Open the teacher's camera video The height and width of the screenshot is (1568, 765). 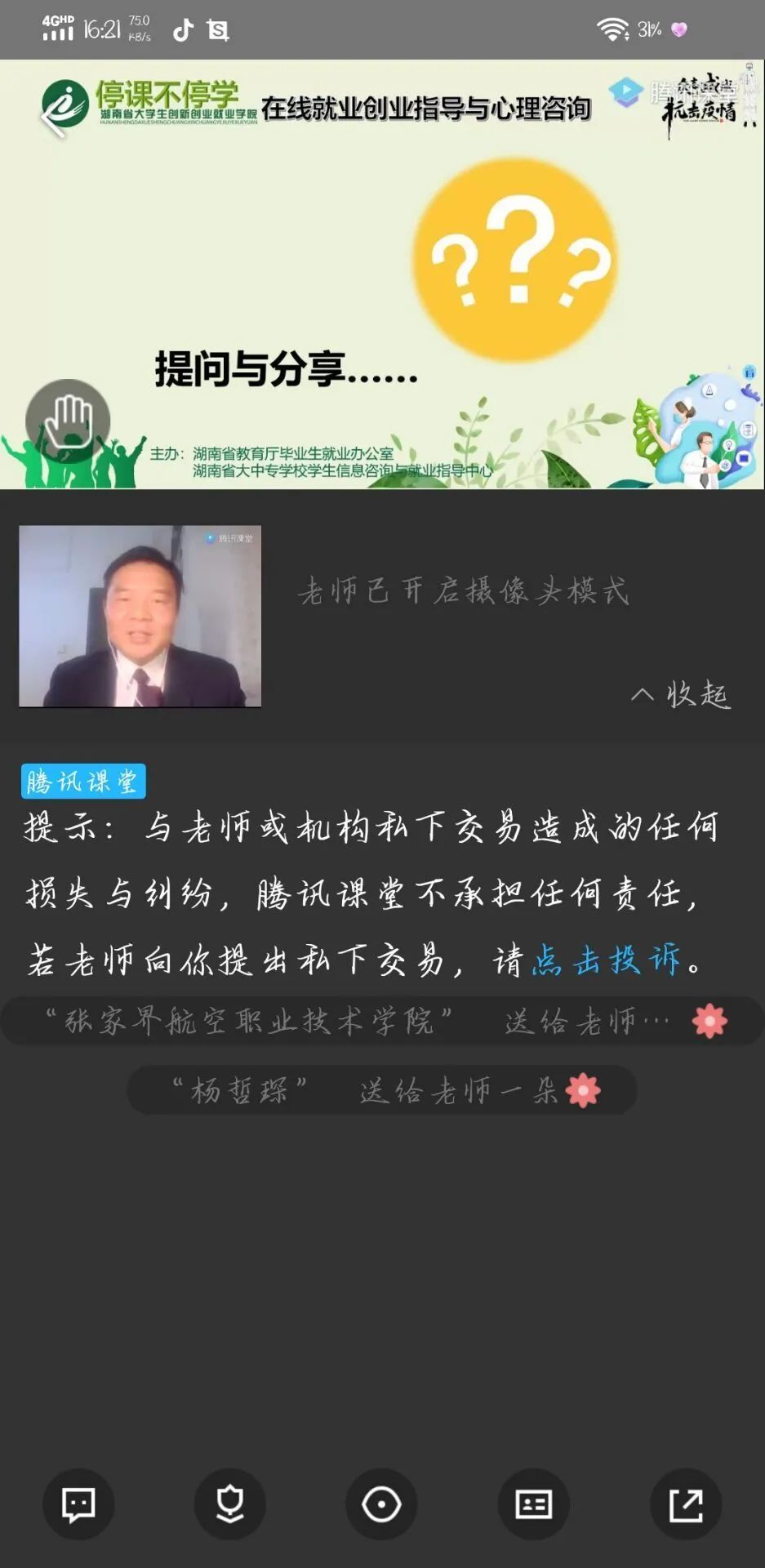(140, 616)
